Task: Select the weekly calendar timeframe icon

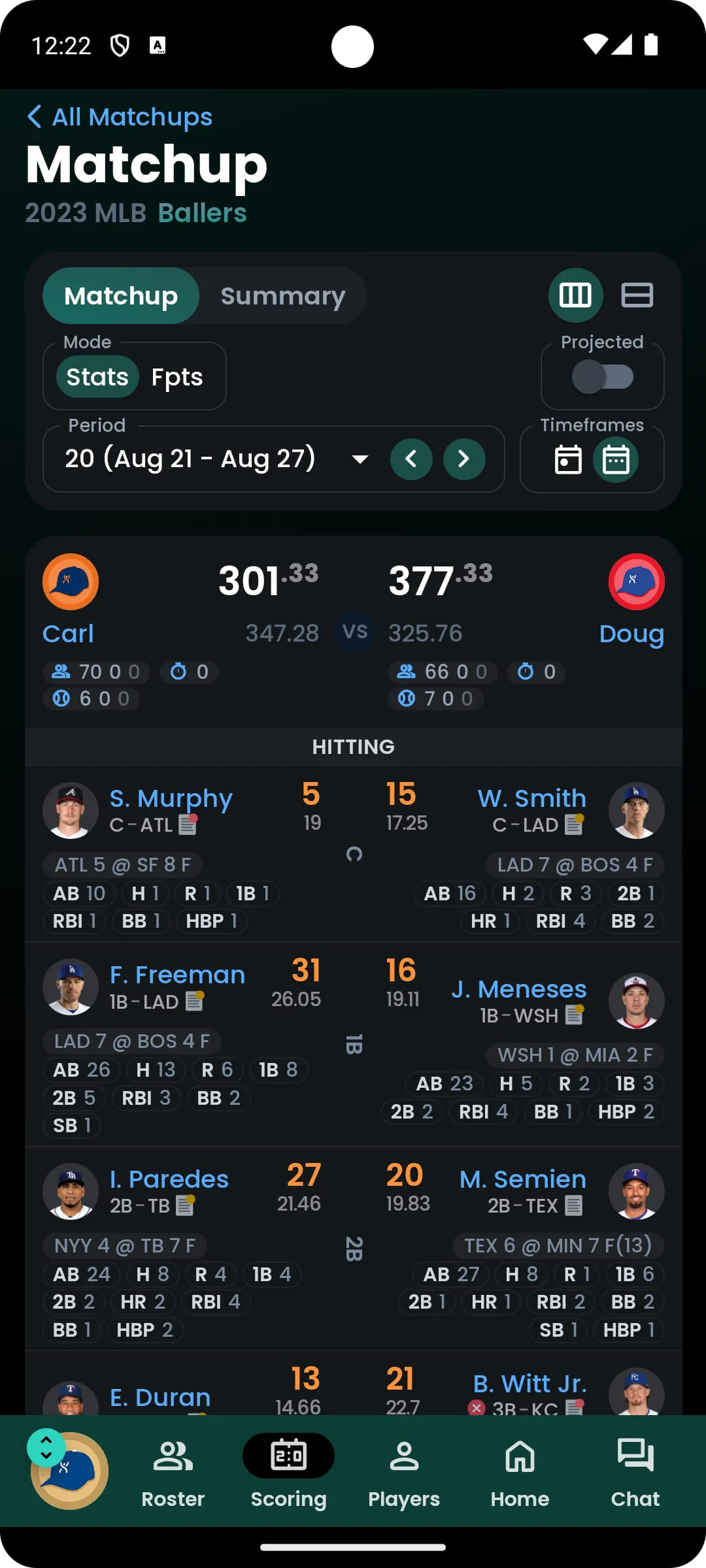Action: [615, 459]
